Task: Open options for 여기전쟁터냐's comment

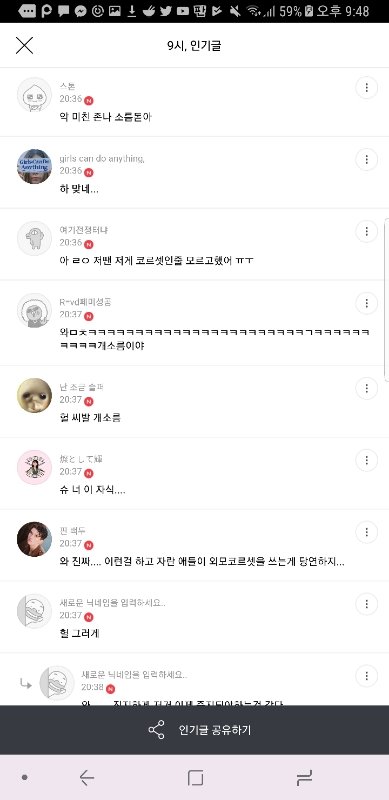Action: pos(366,232)
